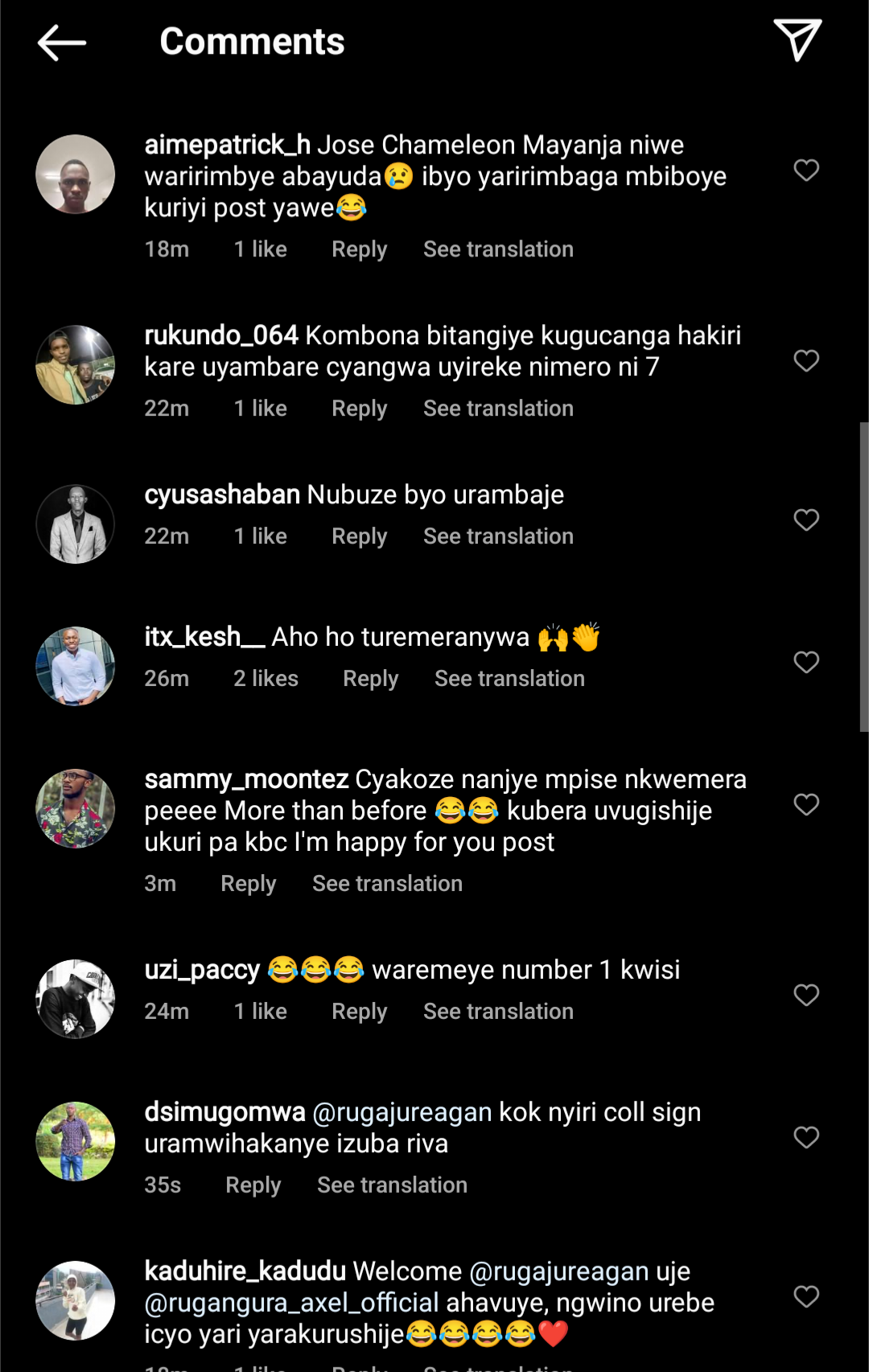Image resolution: width=869 pixels, height=1372 pixels.
Task: Heart the comment by itx_kesh__
Action: point(806,663)
